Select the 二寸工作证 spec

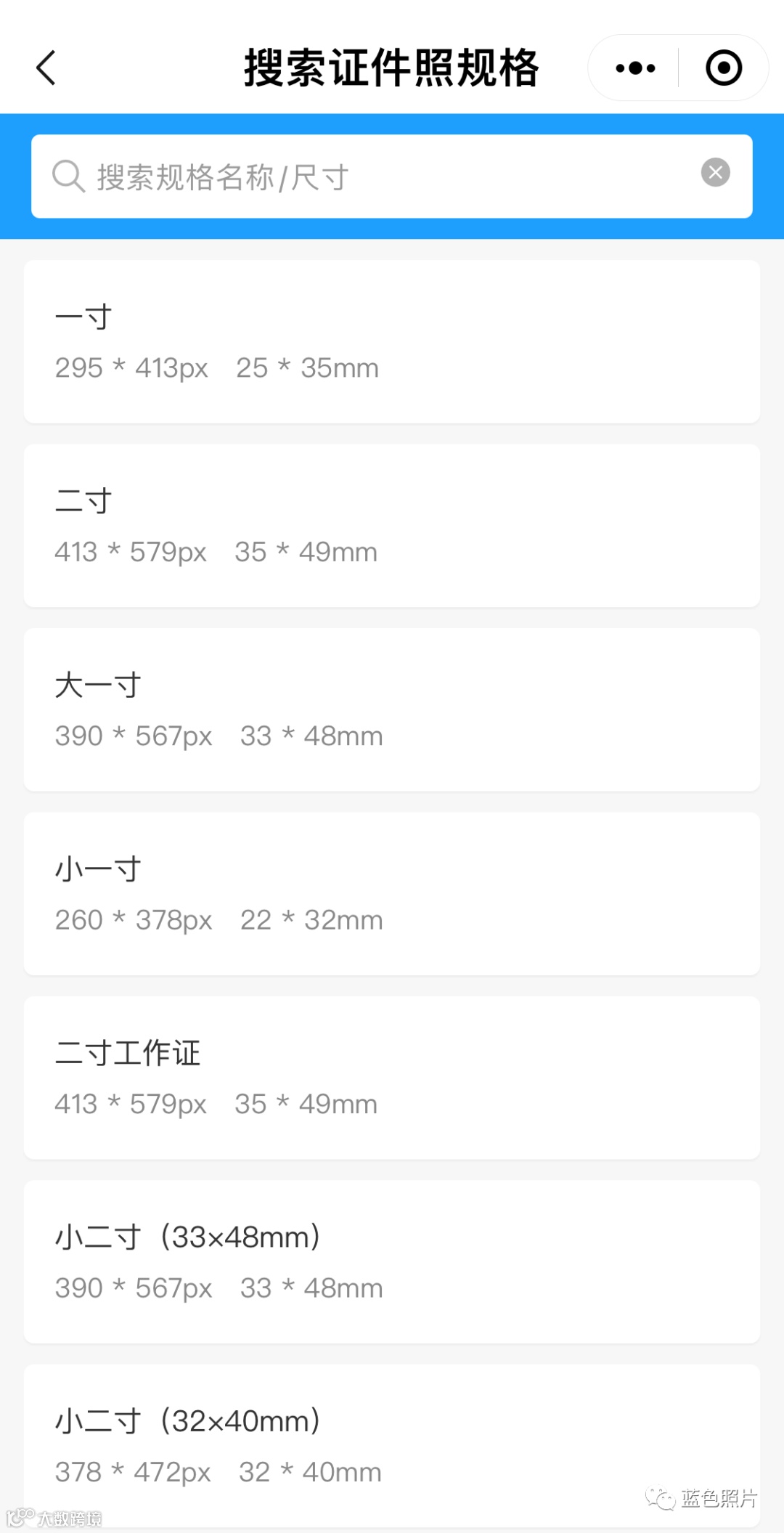click(x=392, y=1078)
